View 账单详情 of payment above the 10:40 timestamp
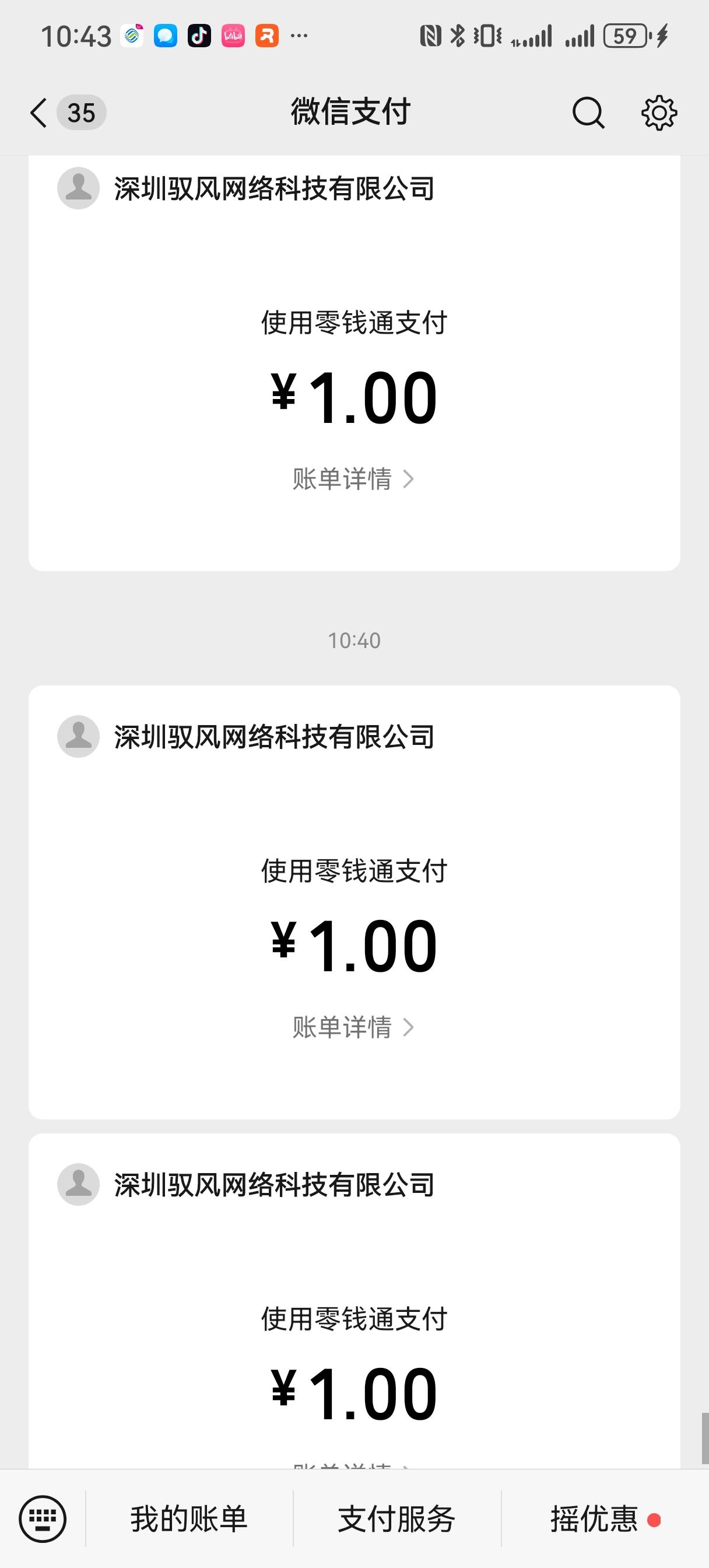709x1568 pixels. [x=353, y=479]
